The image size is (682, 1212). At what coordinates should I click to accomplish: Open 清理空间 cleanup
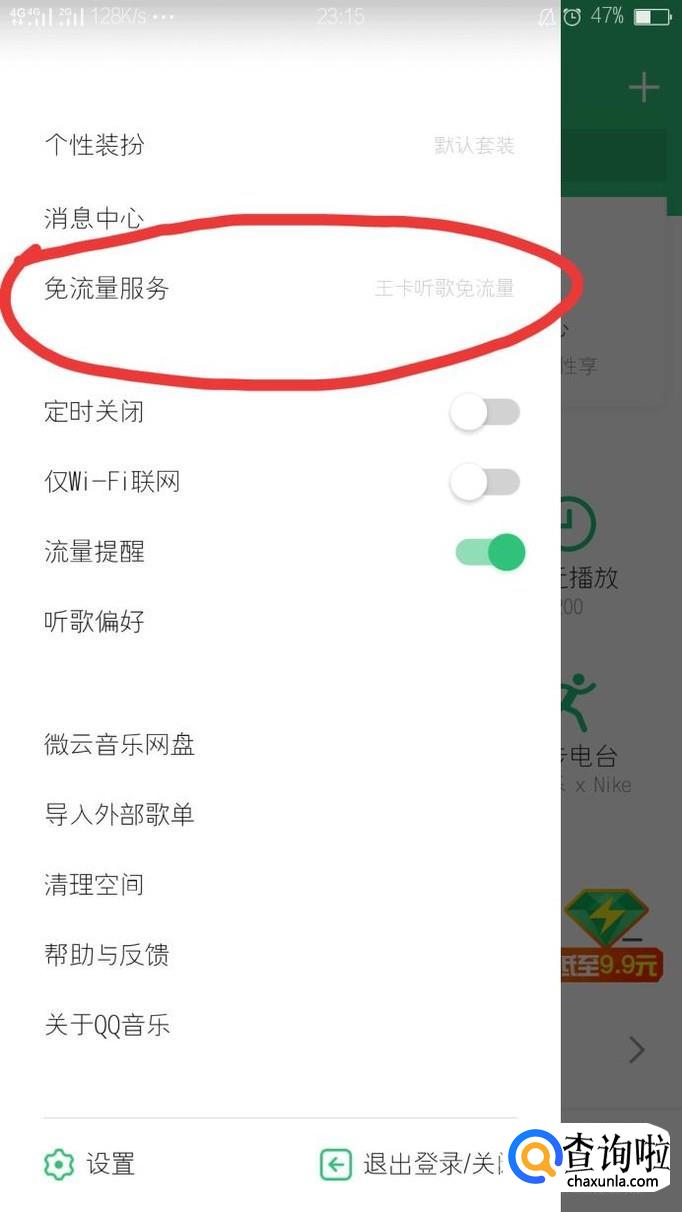95,884
